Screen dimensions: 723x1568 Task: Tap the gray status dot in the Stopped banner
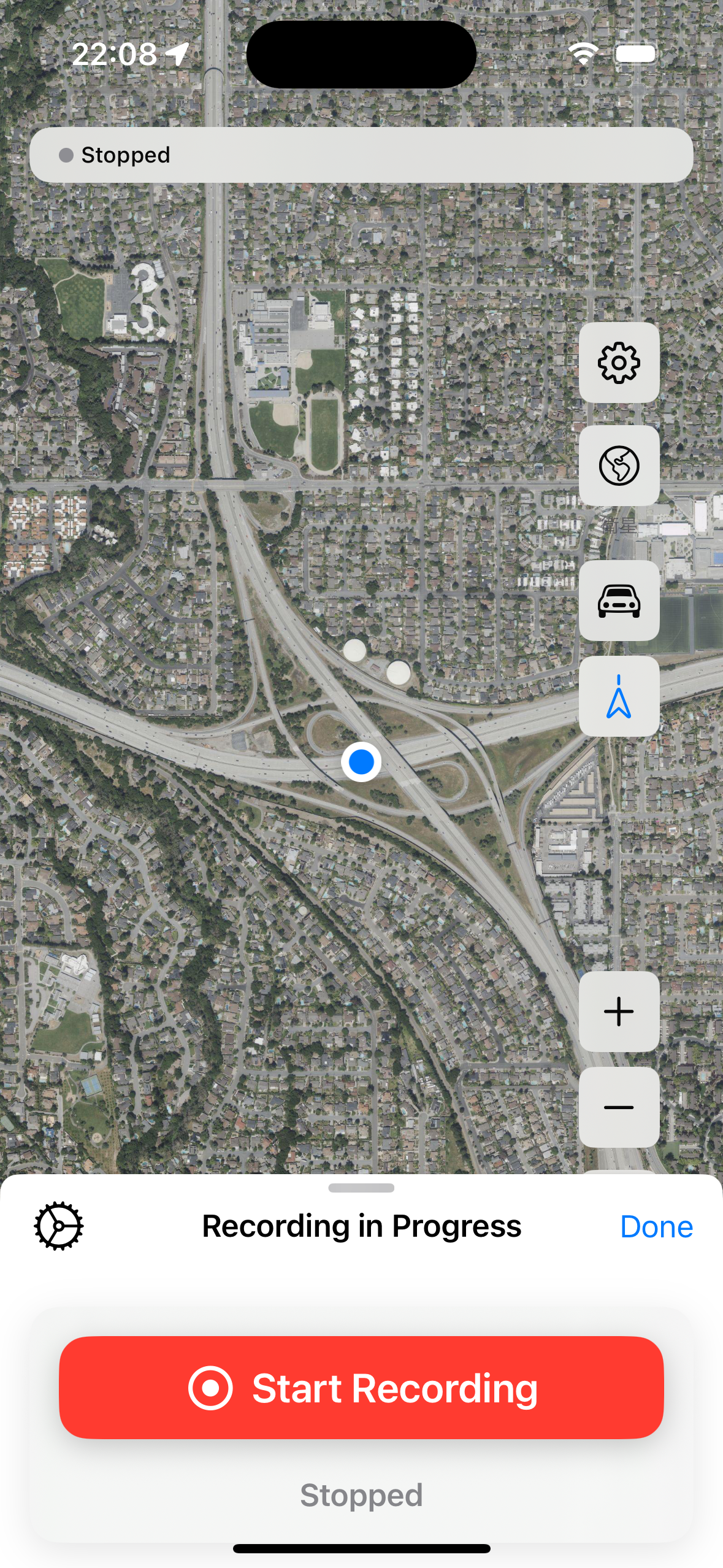tap(66, 155)
